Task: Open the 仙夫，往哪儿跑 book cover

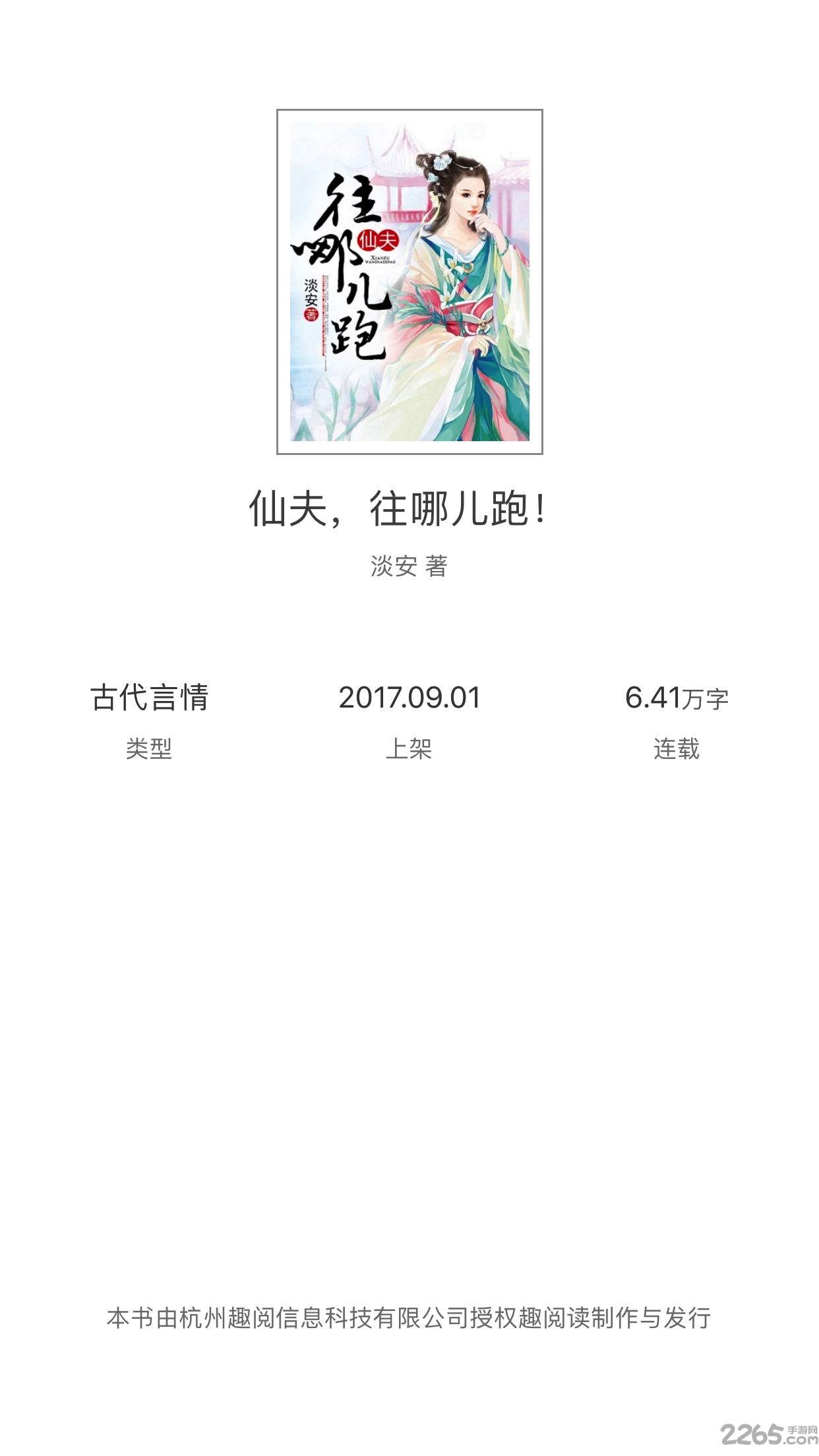Action: click(x=409, y=282)
